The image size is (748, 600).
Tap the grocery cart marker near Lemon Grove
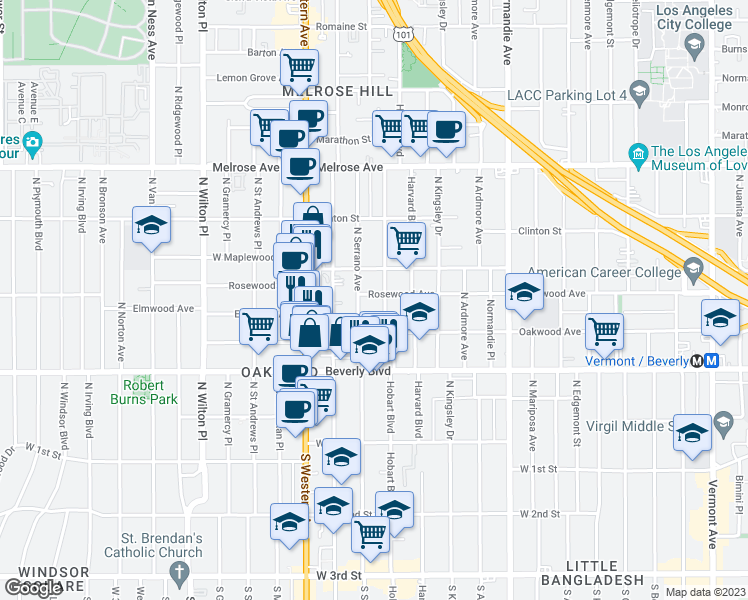tap(299, 69)
